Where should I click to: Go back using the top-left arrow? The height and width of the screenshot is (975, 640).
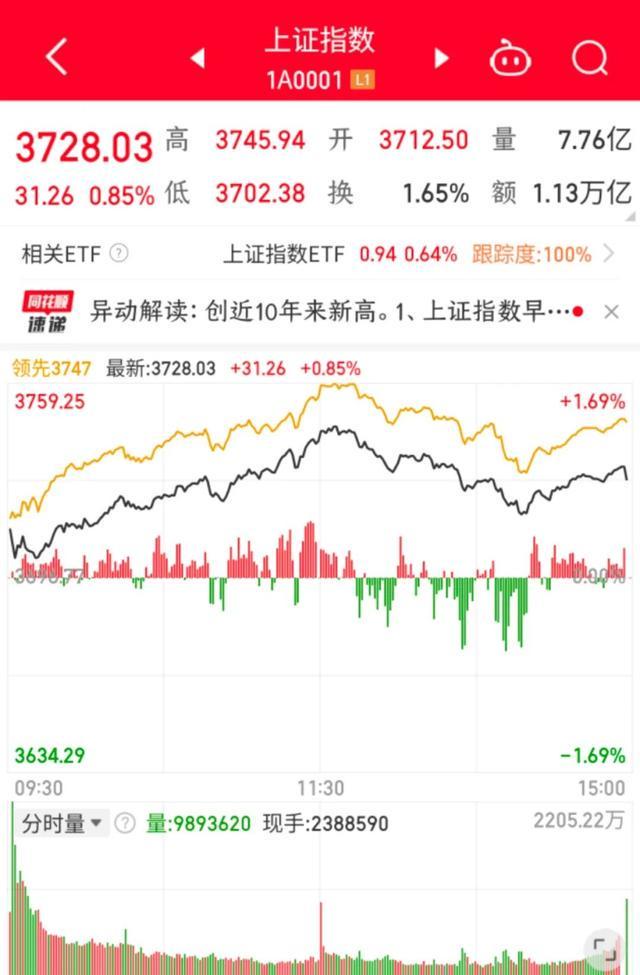coord(57,57)
